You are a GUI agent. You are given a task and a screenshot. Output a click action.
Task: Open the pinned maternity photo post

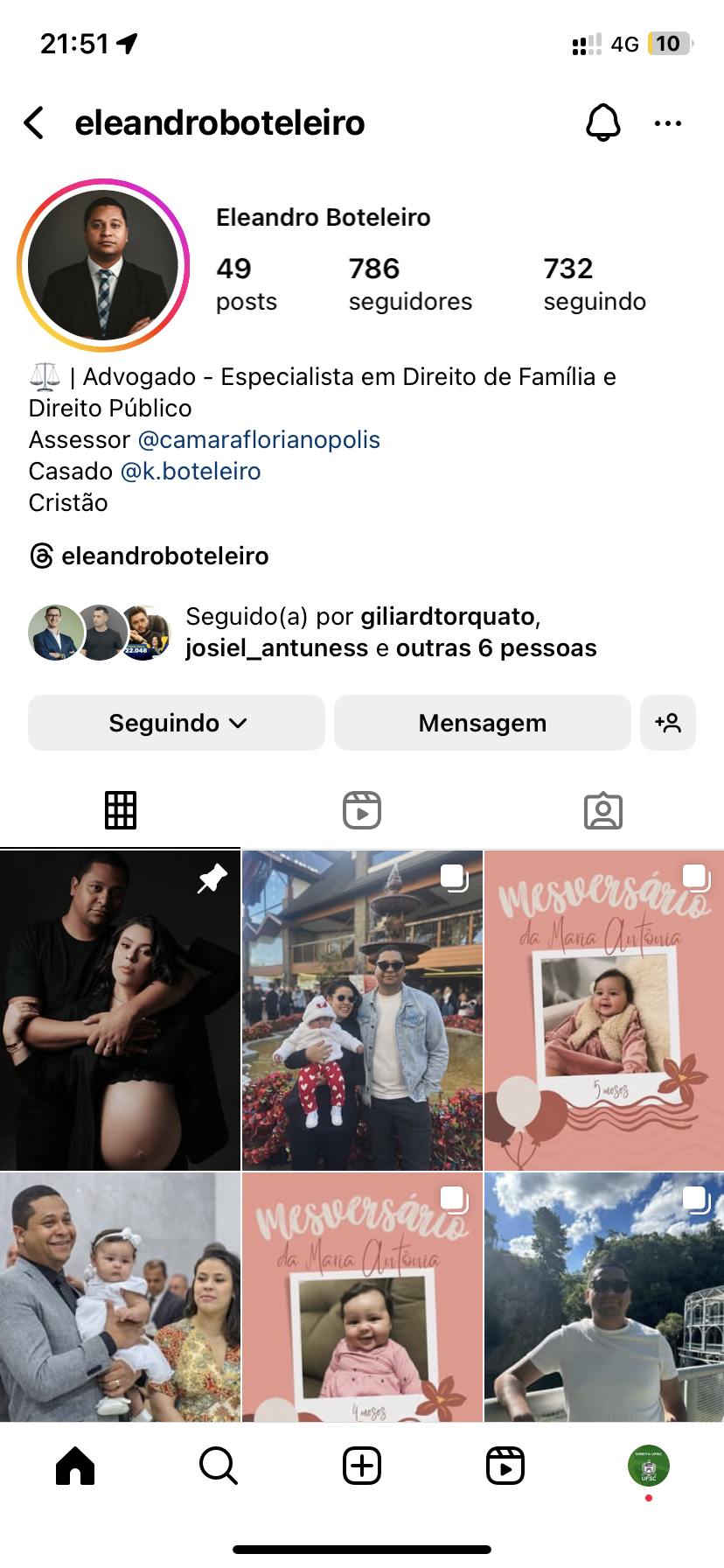coord(120,1010)
